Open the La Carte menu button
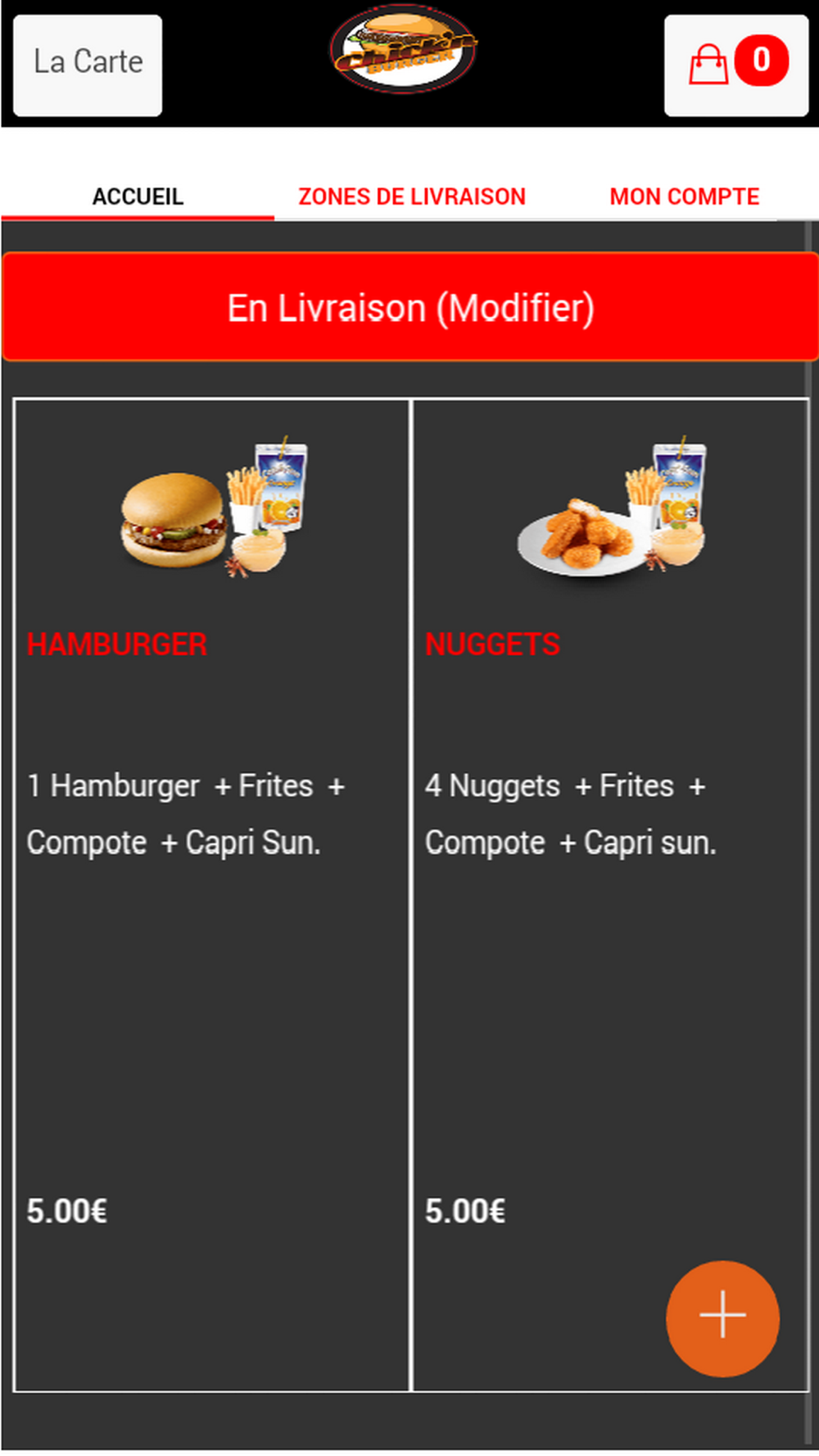 88,65
